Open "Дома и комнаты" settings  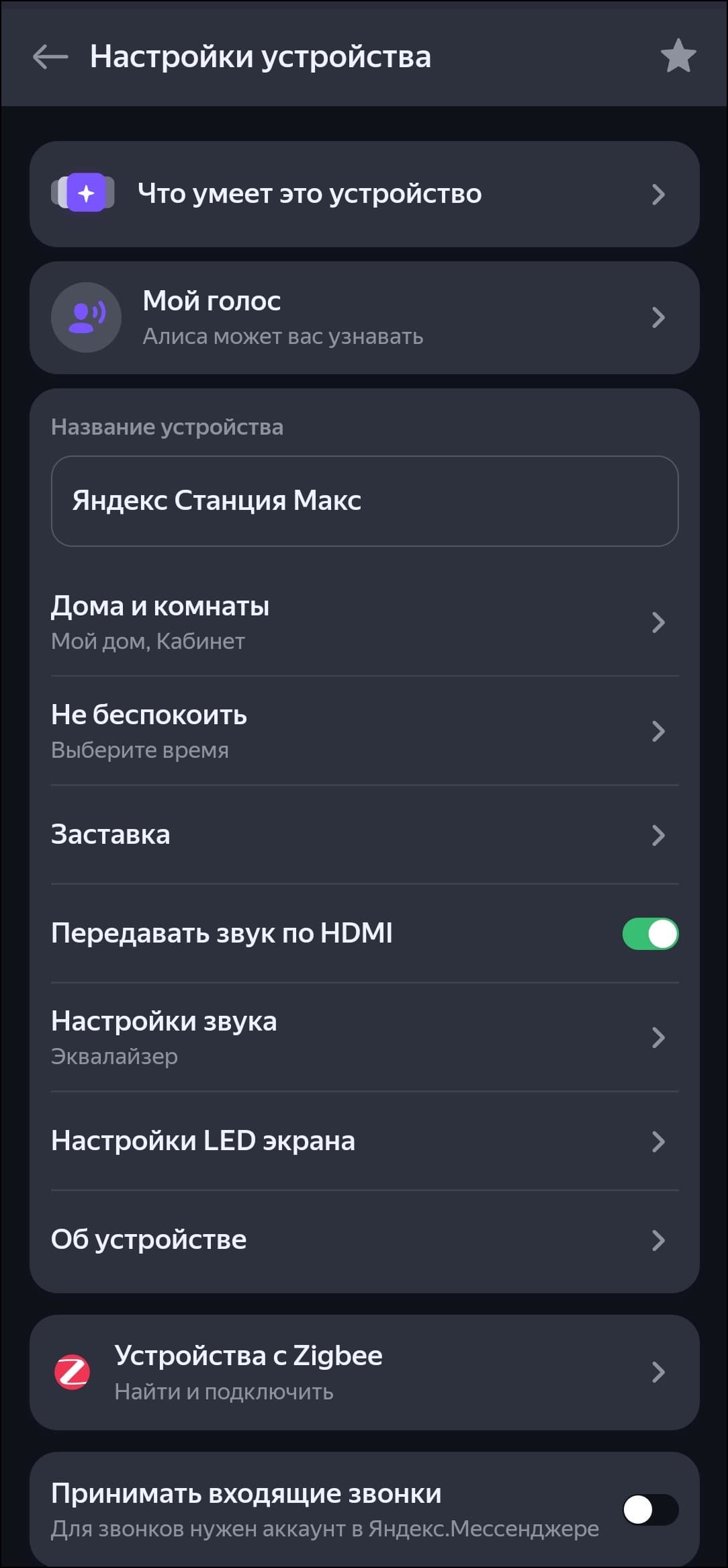[364, 622]
